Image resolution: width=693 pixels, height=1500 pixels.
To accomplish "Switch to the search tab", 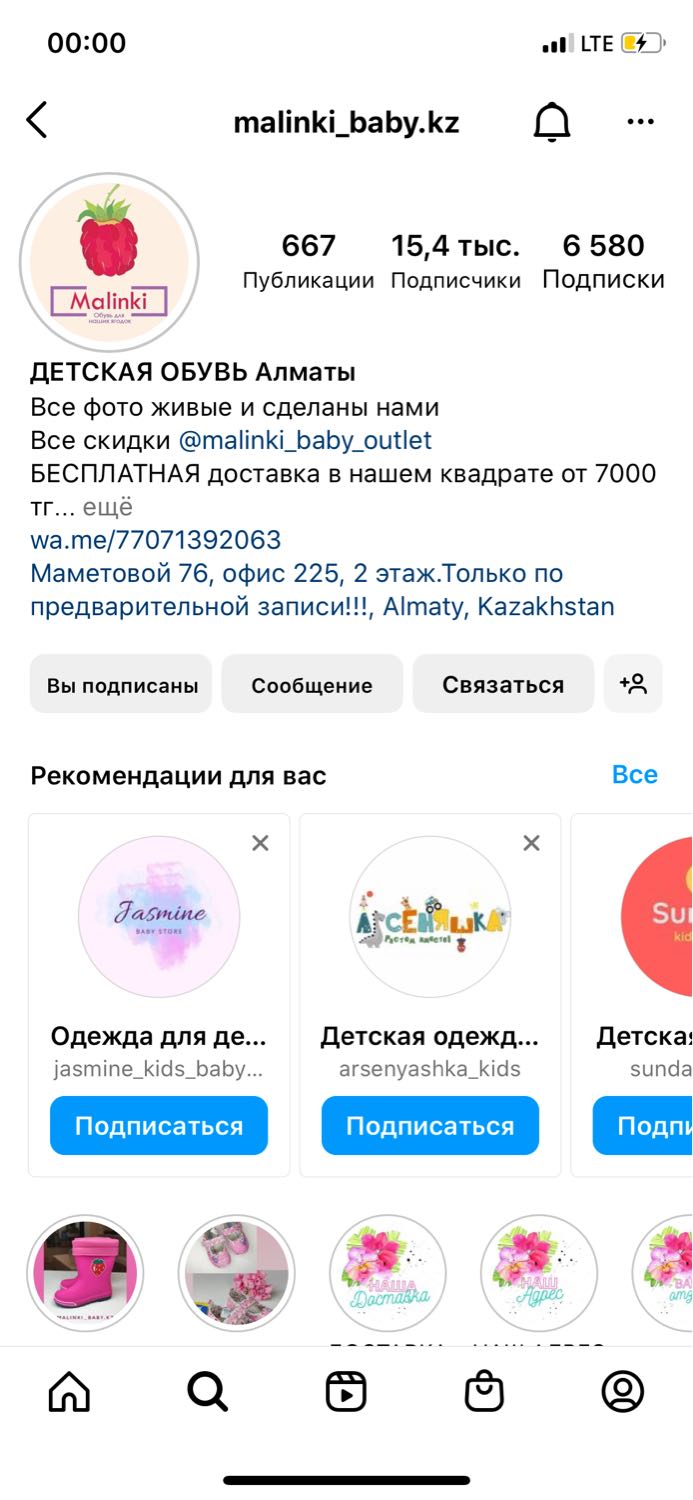I will [208, 1391].
